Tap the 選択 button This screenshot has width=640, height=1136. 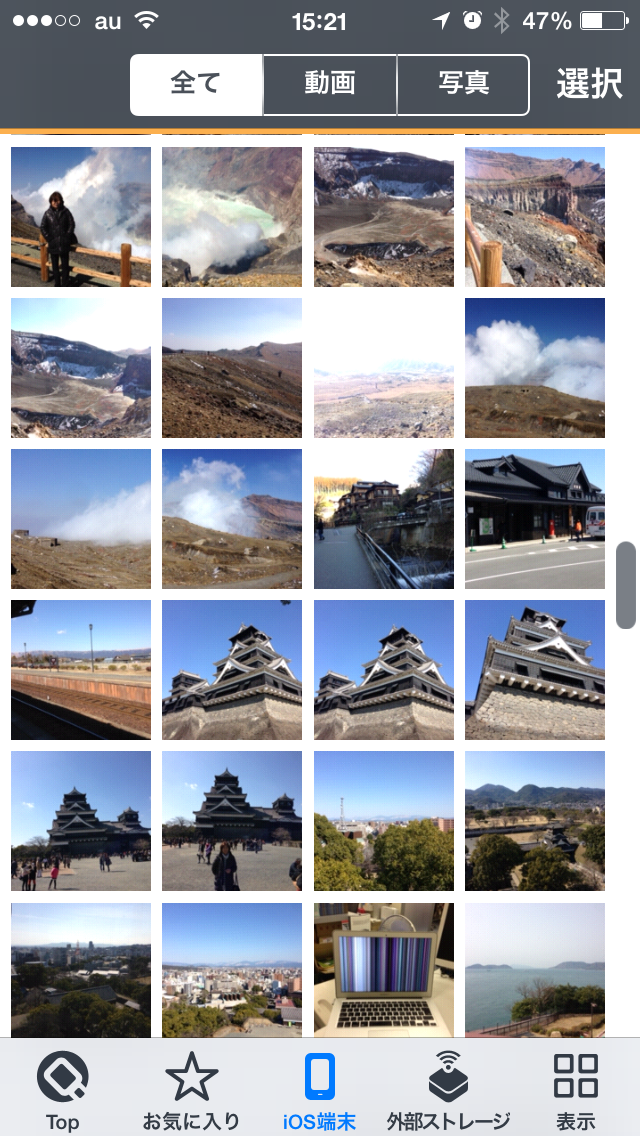click(589, 85)
